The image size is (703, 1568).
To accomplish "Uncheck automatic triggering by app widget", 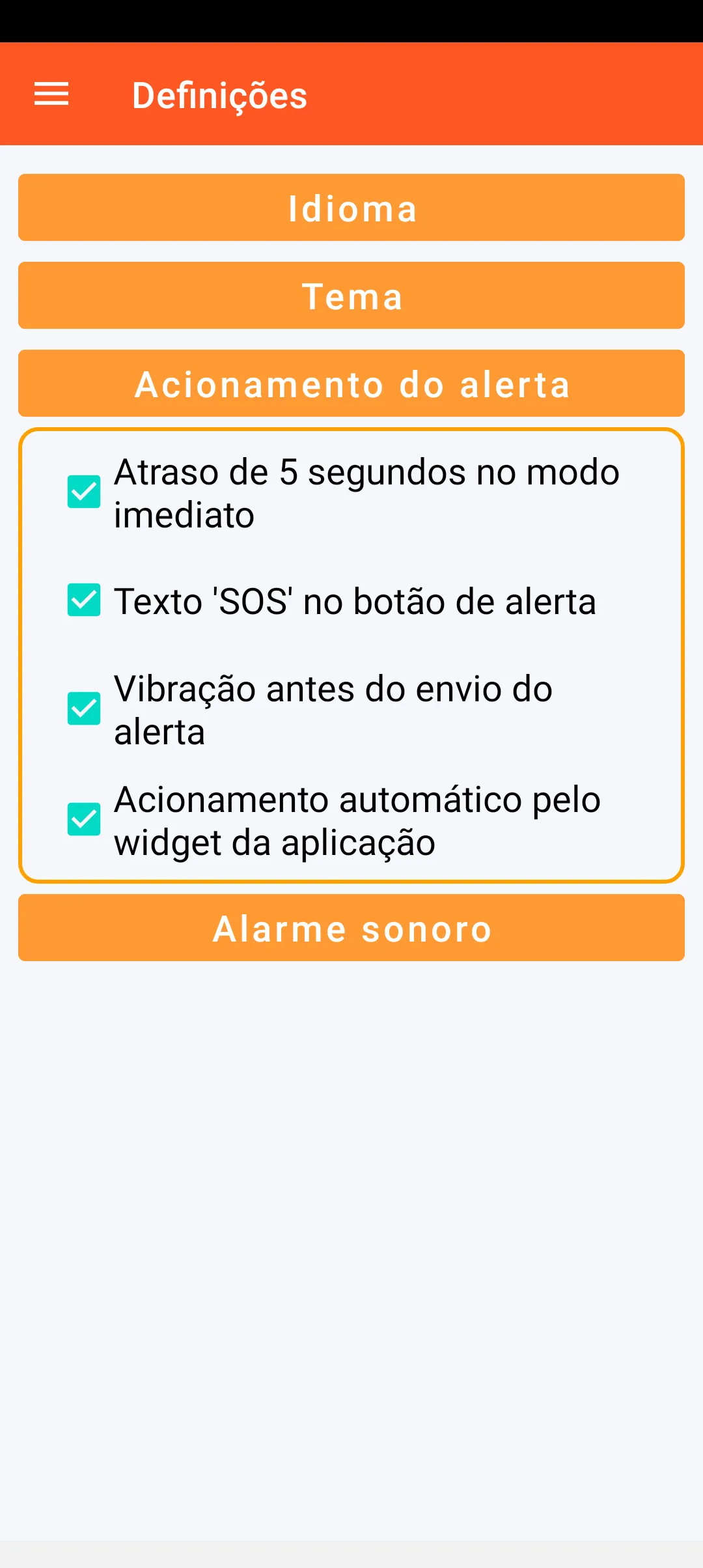I will coord(84,819).
